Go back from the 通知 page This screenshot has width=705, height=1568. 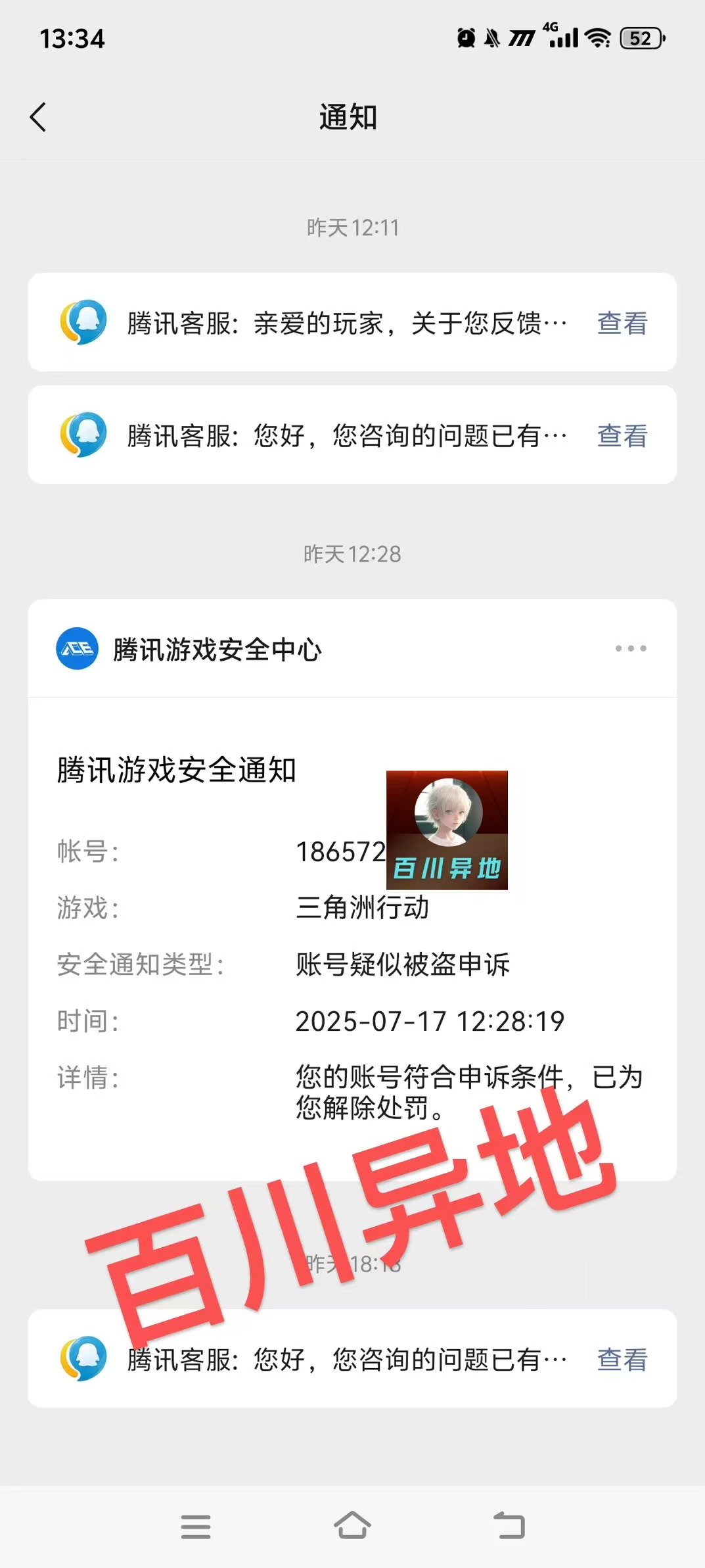click(x=38, y=118)
